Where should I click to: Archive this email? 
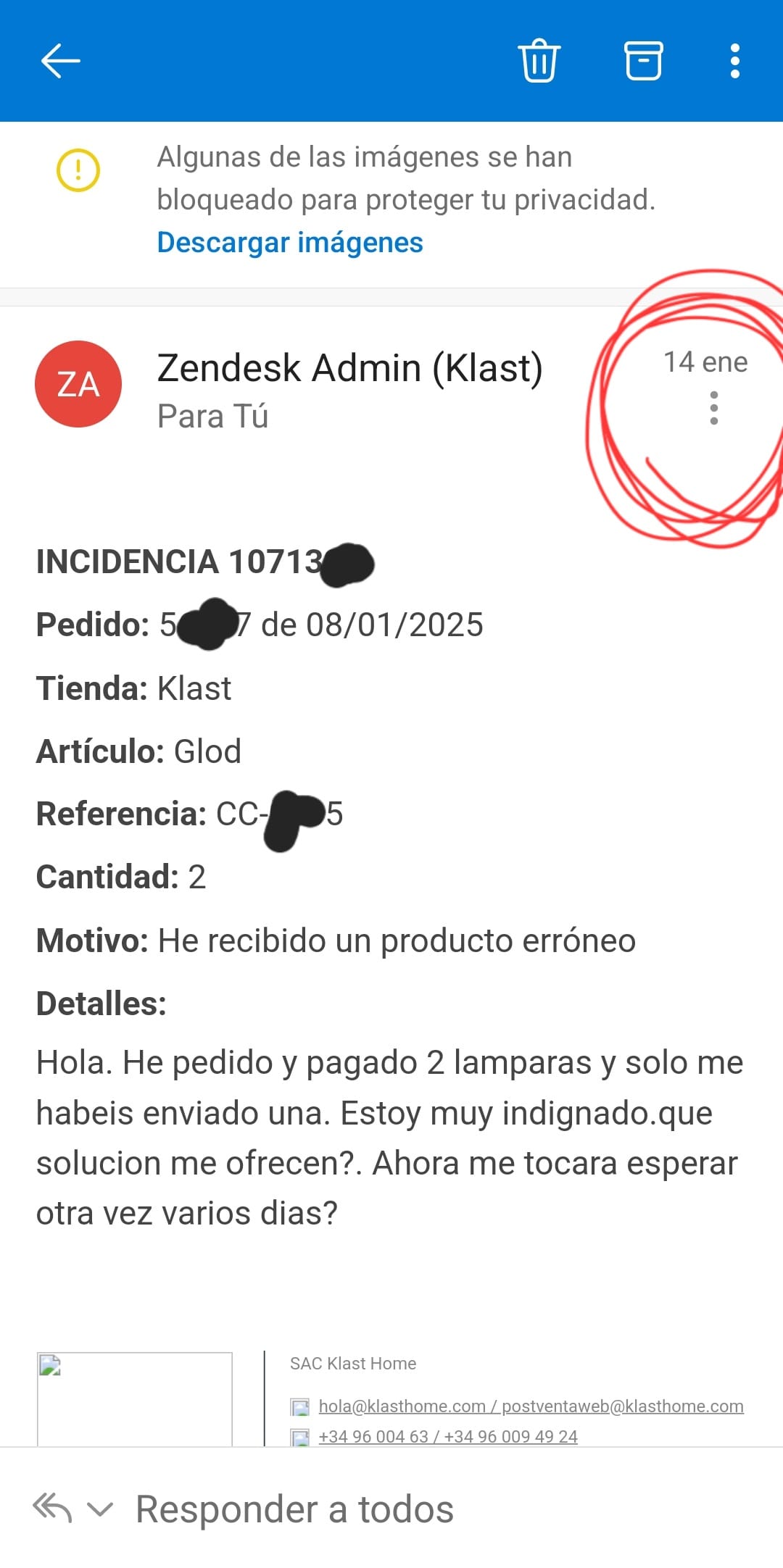click(643, 60)
